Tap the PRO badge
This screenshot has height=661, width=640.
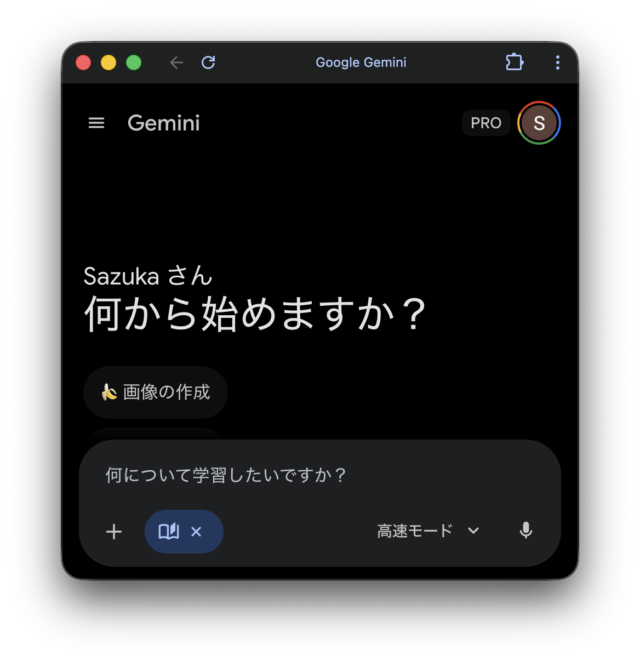[x=486, y=123]
